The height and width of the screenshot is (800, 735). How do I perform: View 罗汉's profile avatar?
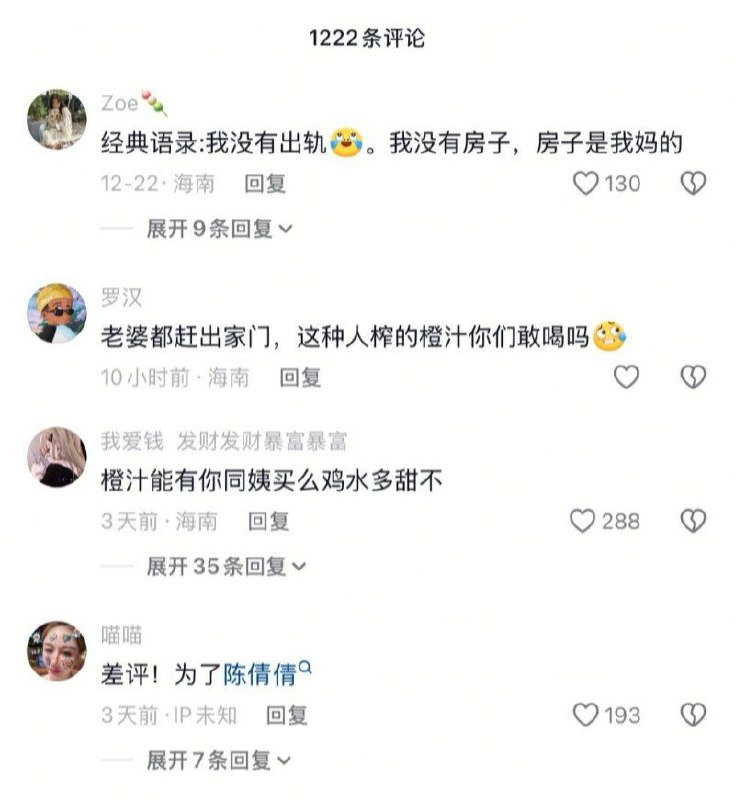pos(56,313)
